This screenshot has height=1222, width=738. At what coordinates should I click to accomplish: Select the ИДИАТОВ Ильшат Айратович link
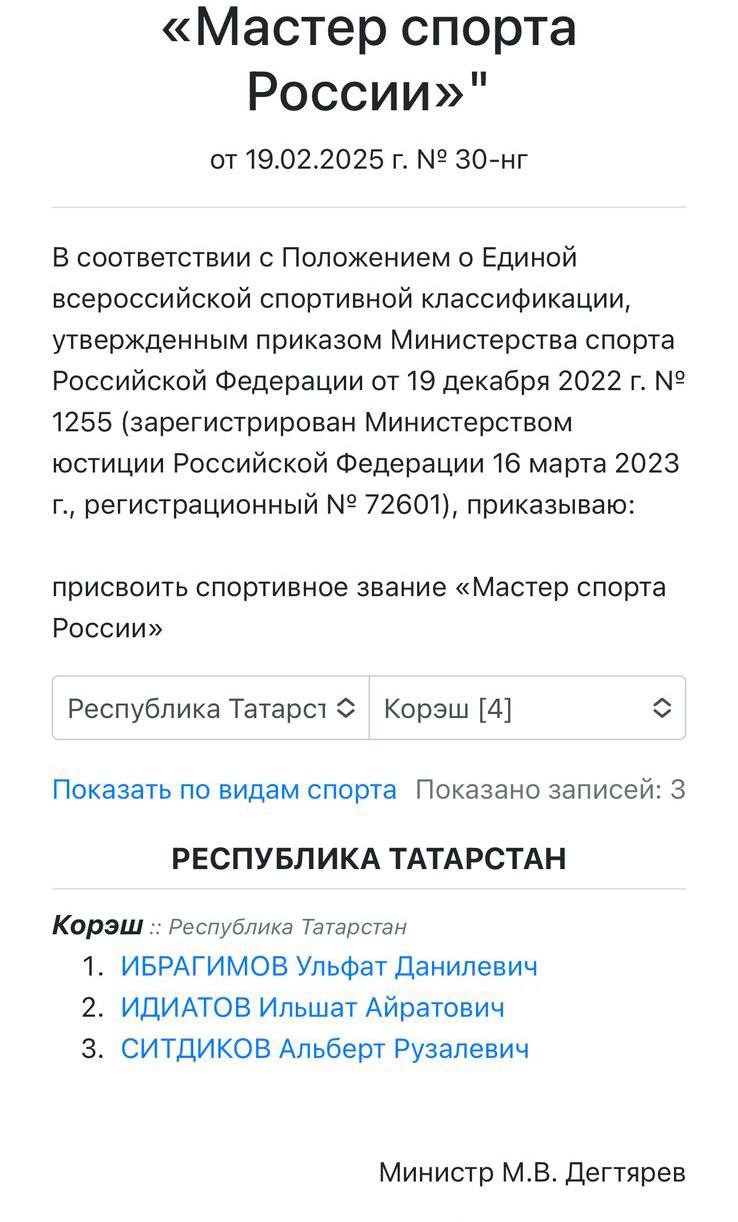[312, 1008]
